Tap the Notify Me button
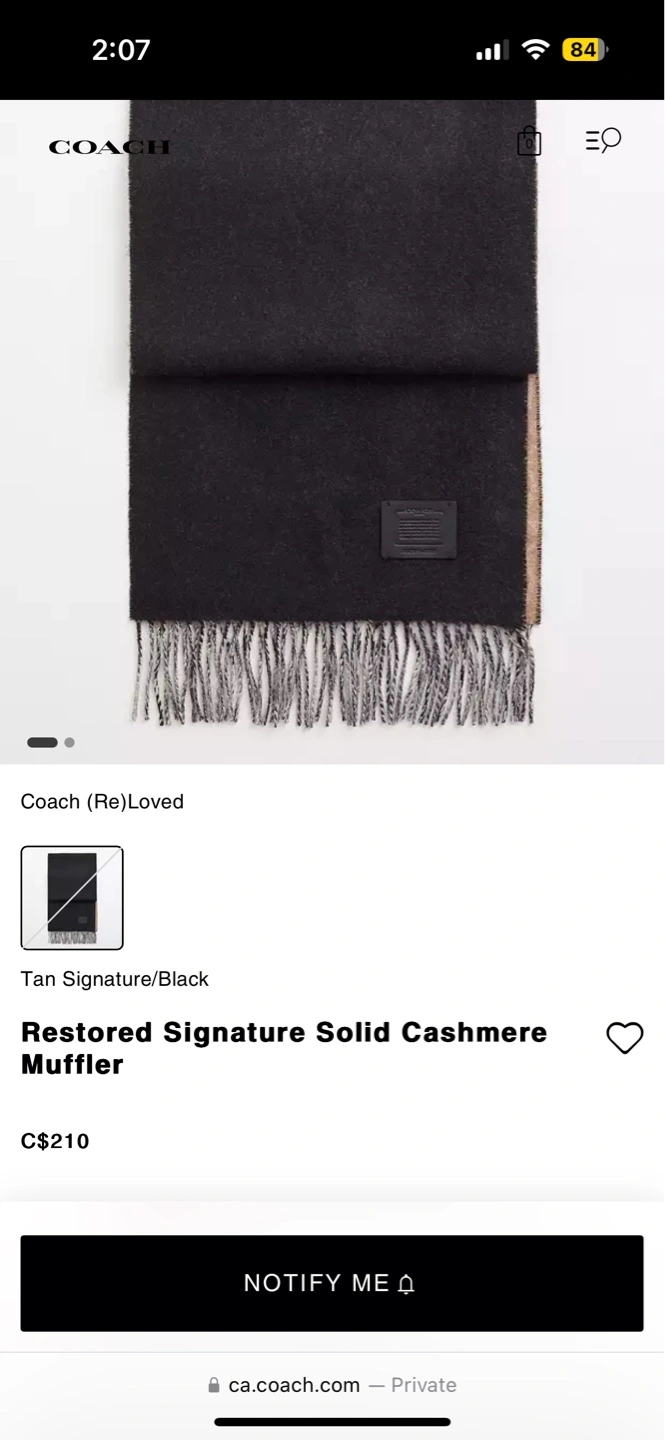This screenshot has width=665, height=1440. tap(332, 1283)
